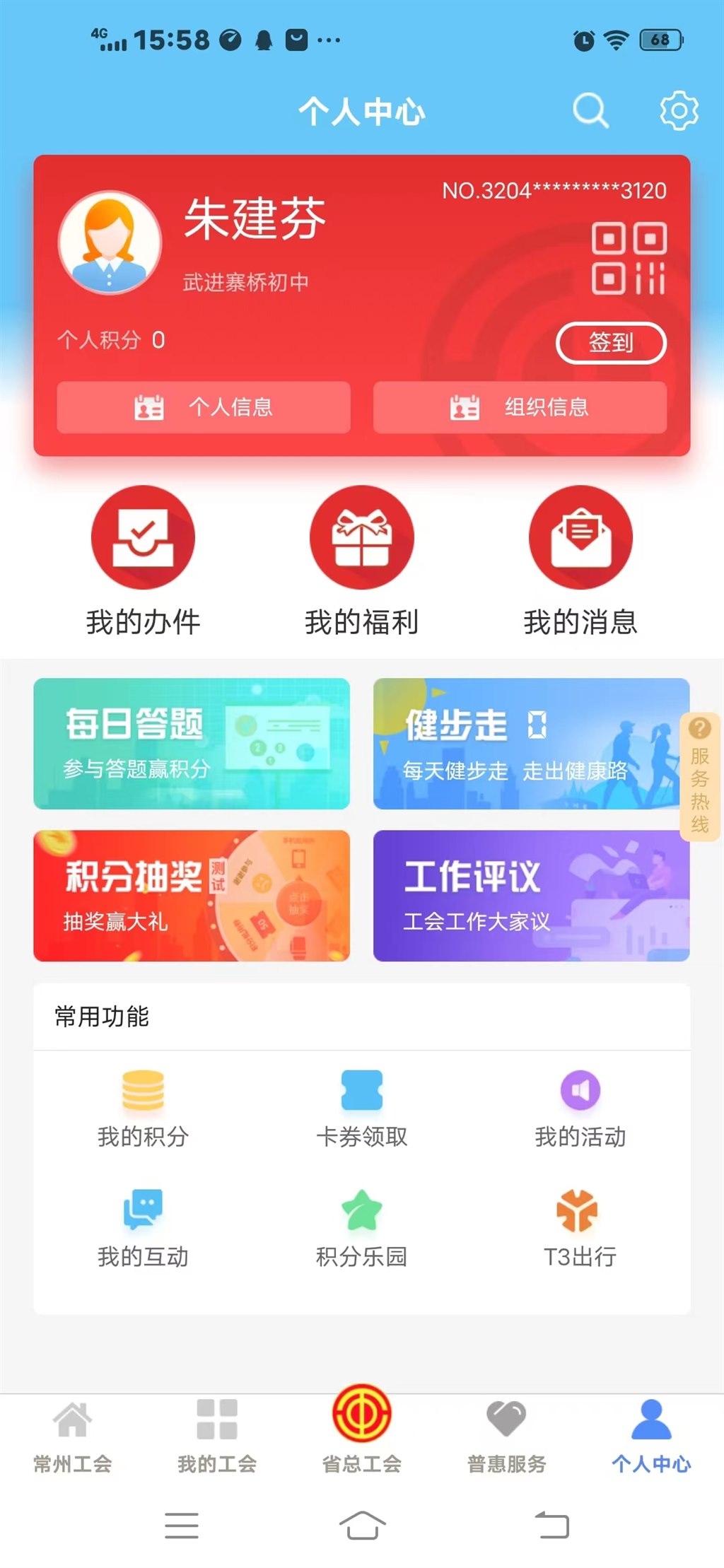The width and height of the screenshot is (724, 1568).
Task: Open 我的消息
Action: tap(580, 560)
